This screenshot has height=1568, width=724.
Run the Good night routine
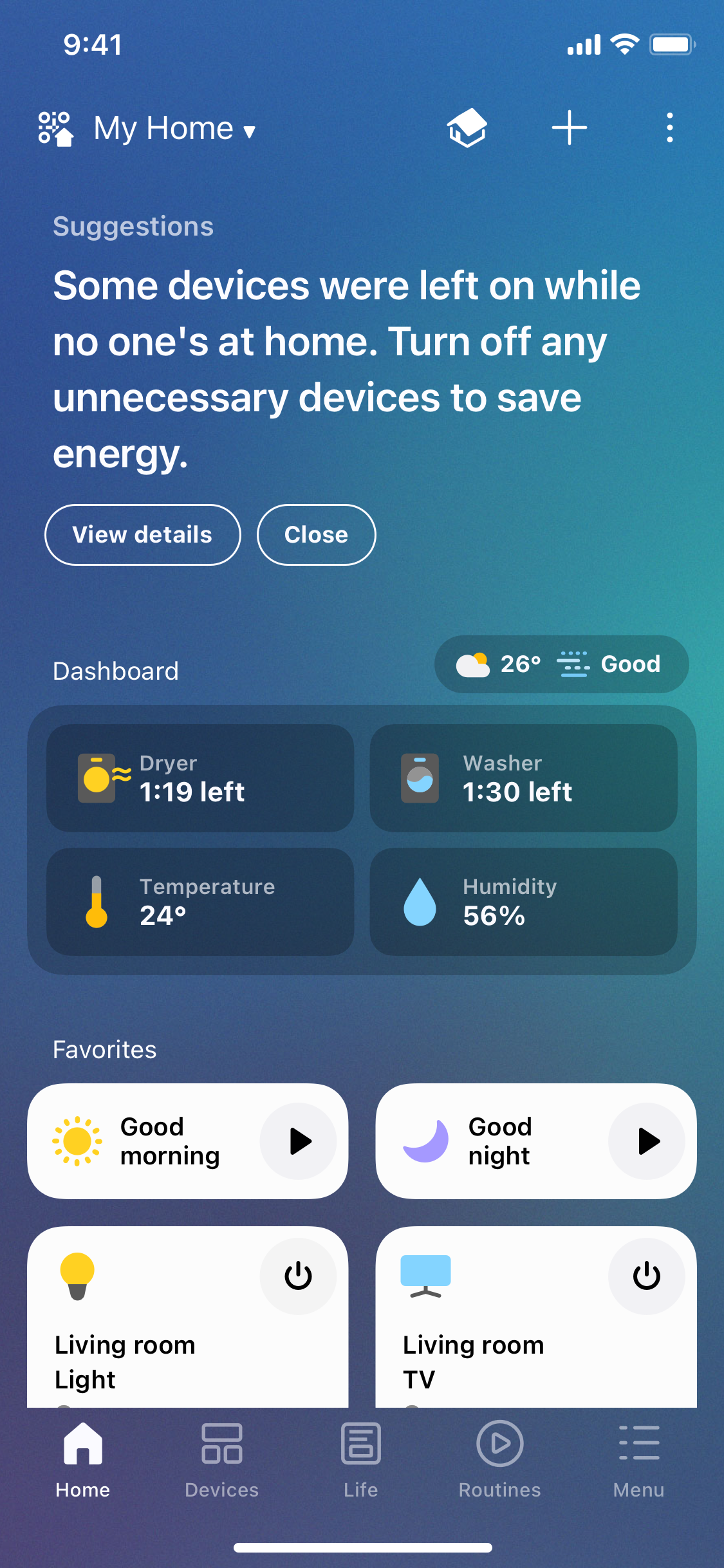647,1141
